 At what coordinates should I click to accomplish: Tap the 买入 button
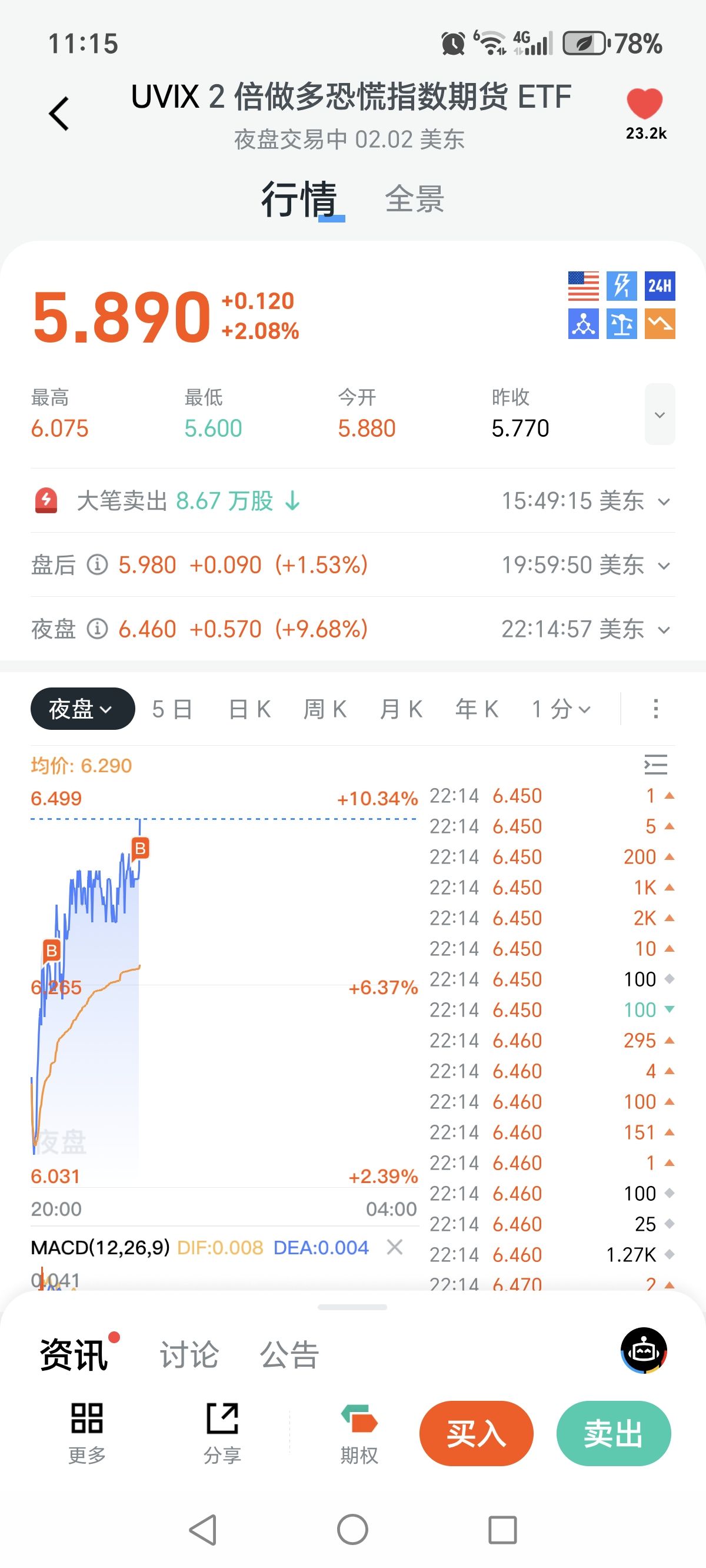tap(476, 1433)
